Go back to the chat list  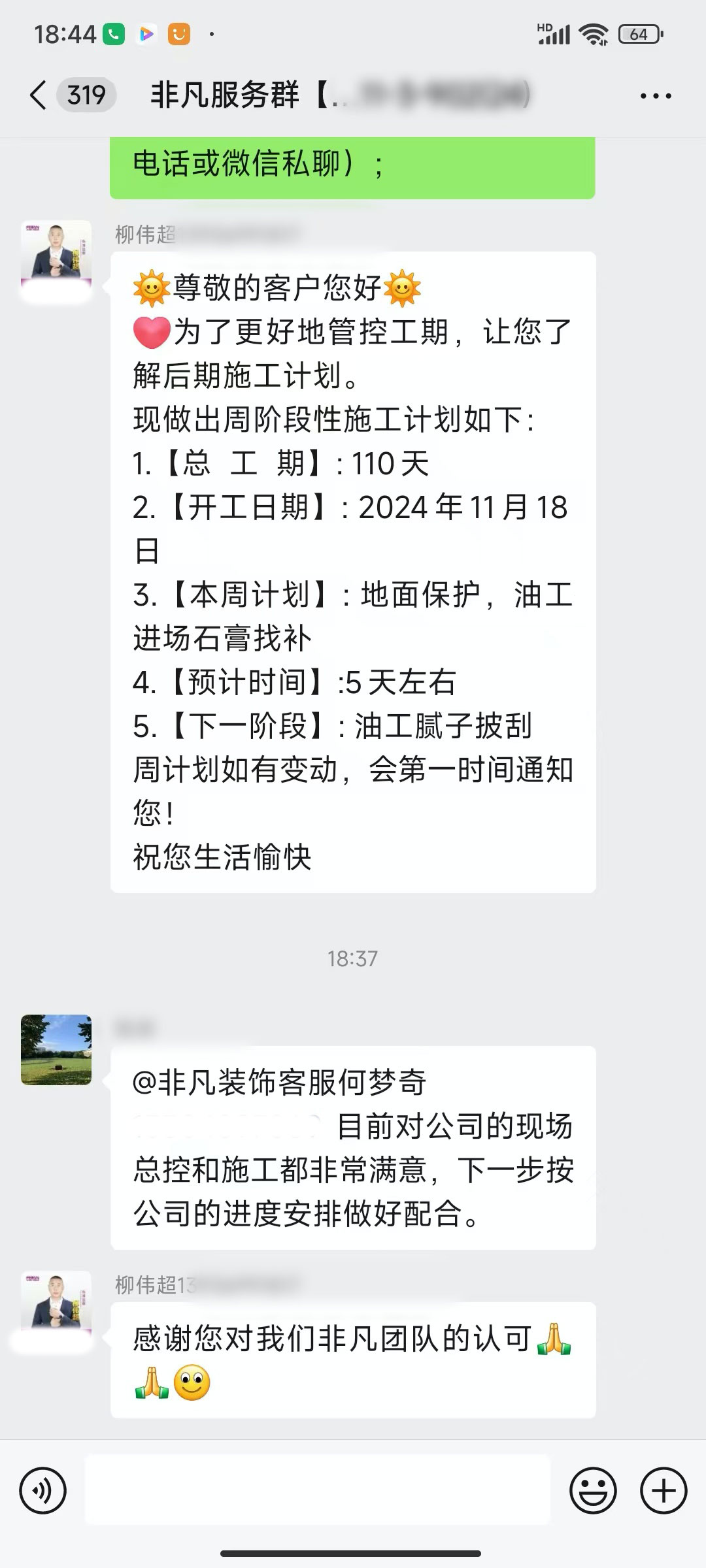click(39, 95)
